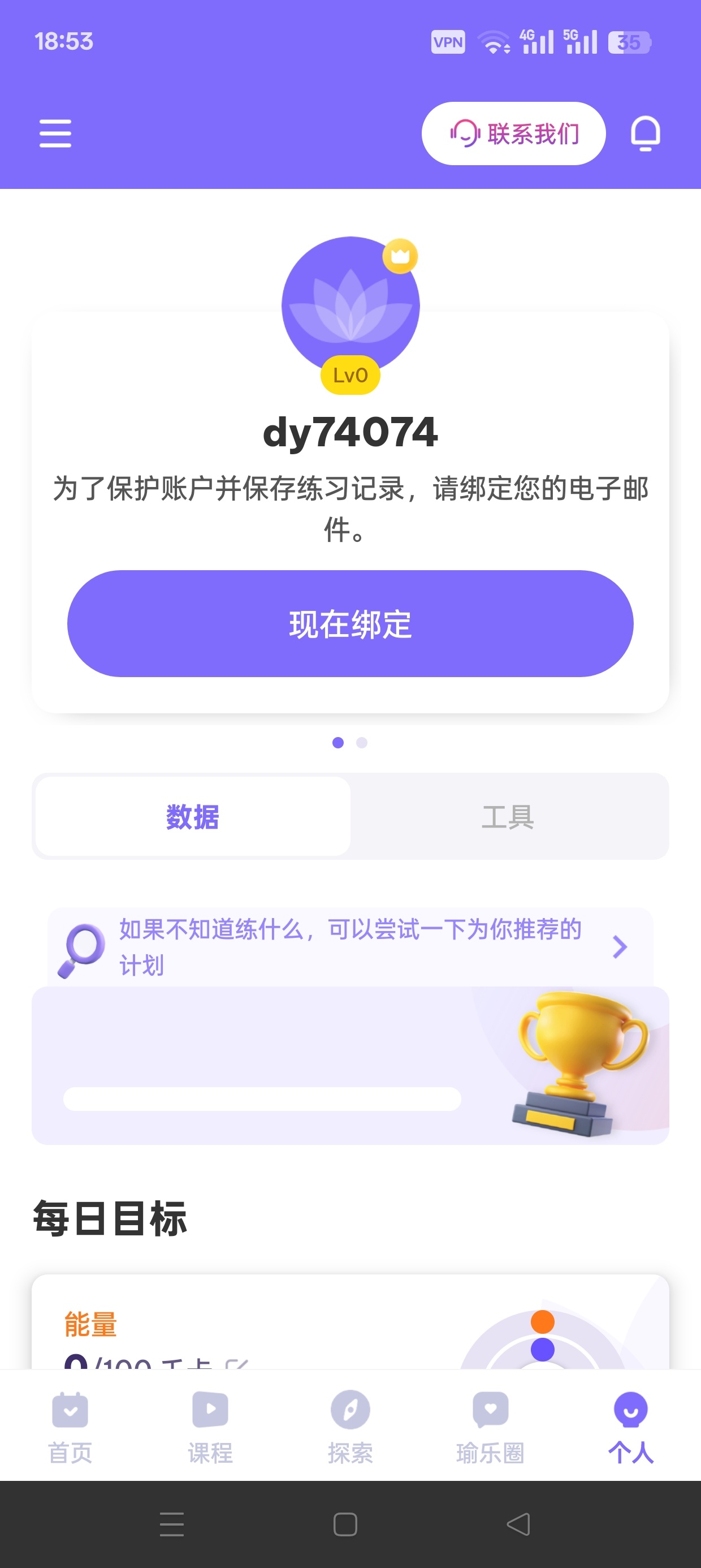Tap the system home button
701x1568 pixels.
(345, 1524)
